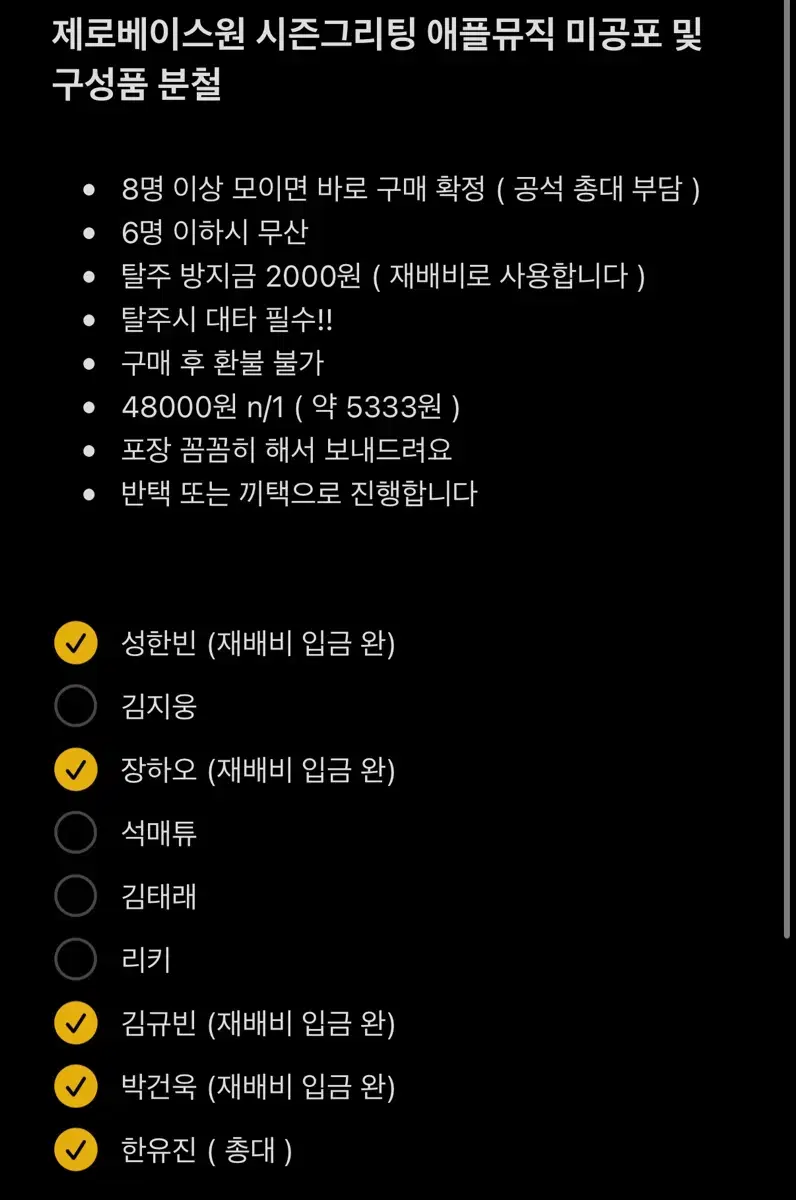Uncheck the 한유진 ( 총대 ) checkbox
796x1200 pixels.
[75, 1150]
